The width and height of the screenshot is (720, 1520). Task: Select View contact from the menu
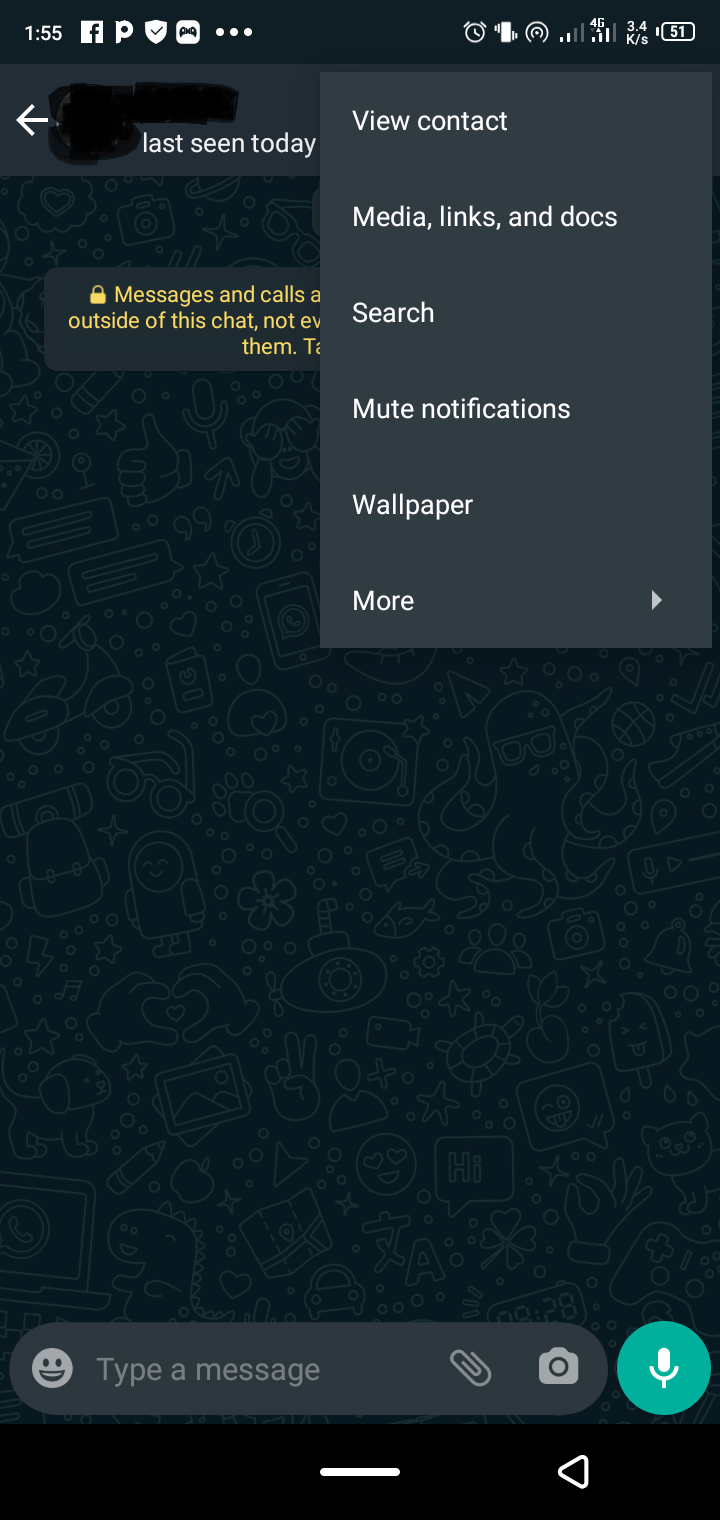click(x=430, y=121)
